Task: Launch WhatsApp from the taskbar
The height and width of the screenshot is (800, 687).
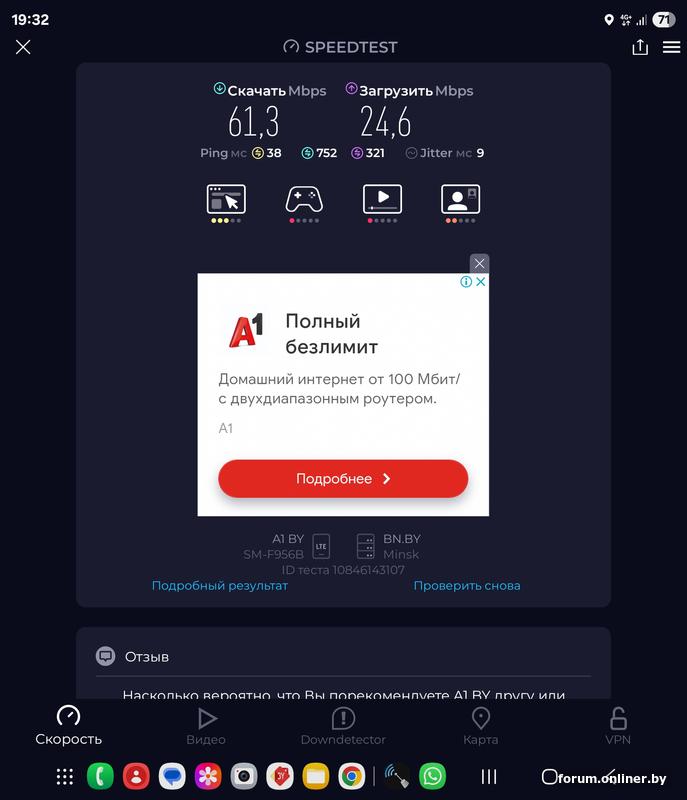Action: [432, 776]
